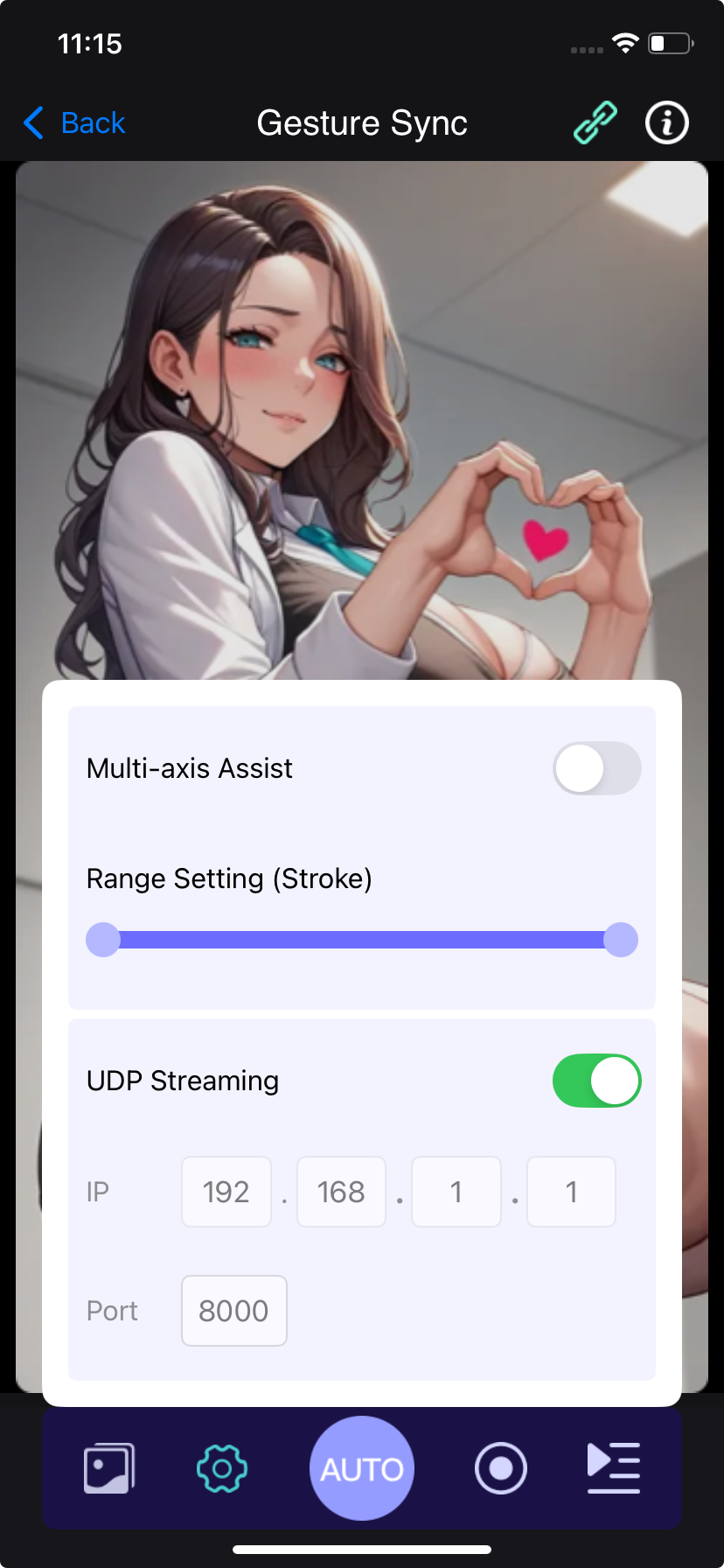Open the playlist icon in the toolbar

click(614, 1468)
